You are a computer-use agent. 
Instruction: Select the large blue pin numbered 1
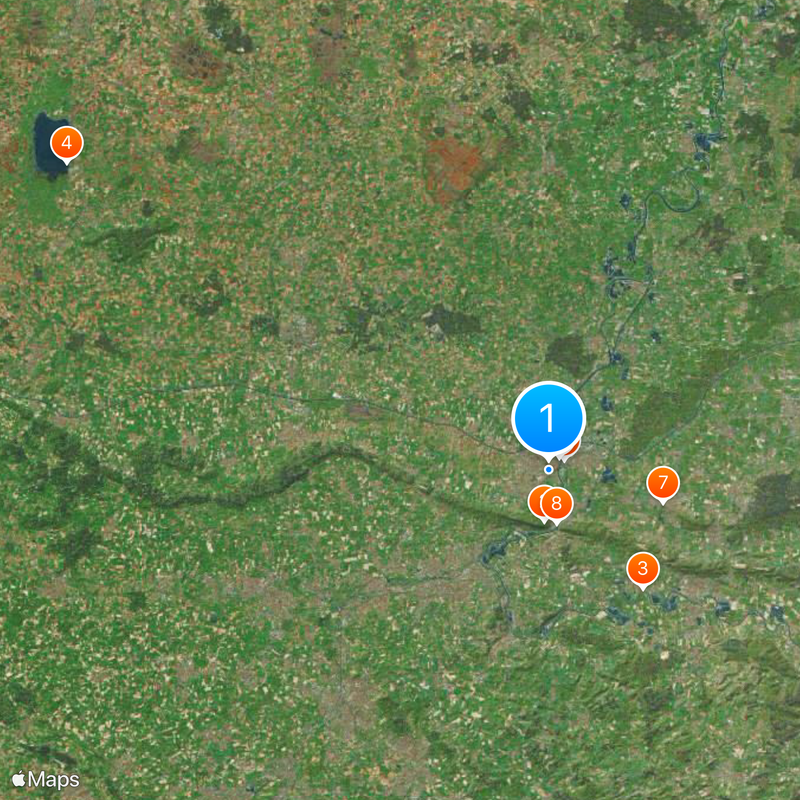(x=548, y=418)
